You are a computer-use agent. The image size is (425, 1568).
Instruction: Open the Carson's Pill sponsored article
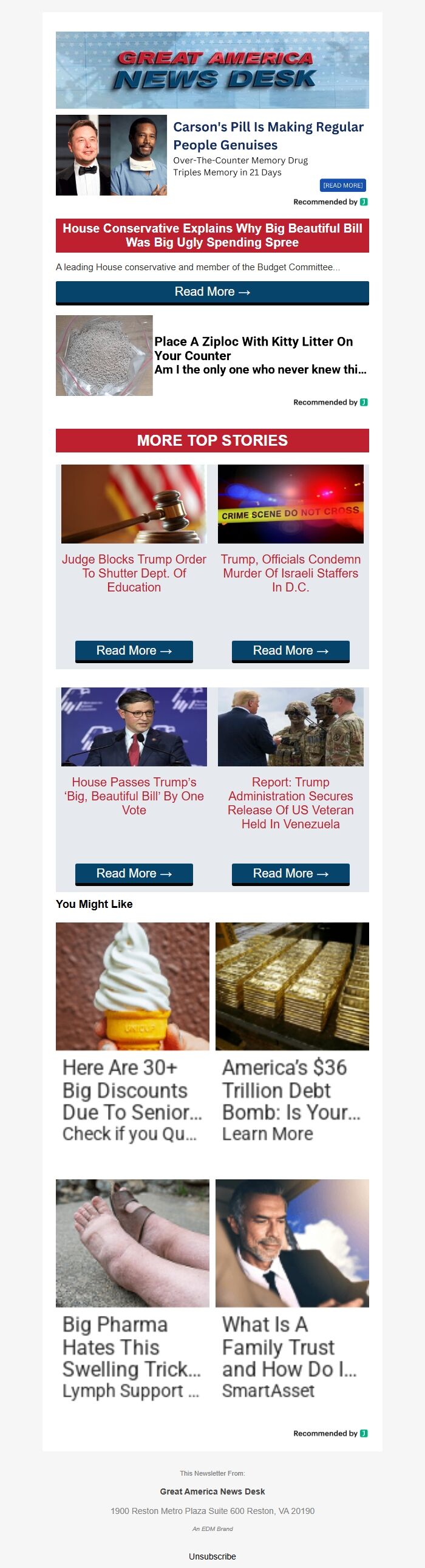[268, 136]
